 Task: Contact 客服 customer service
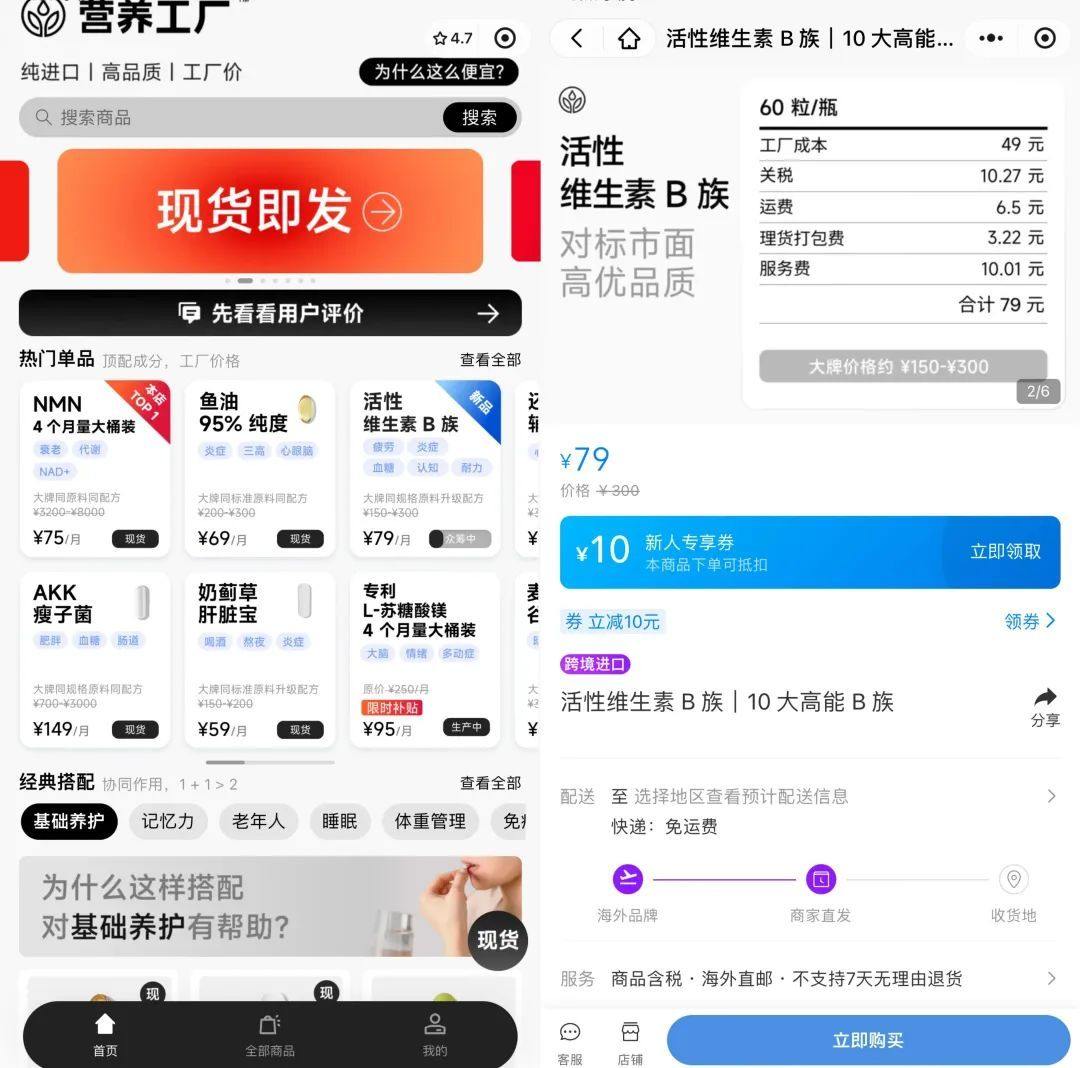tap(570, 1042)
